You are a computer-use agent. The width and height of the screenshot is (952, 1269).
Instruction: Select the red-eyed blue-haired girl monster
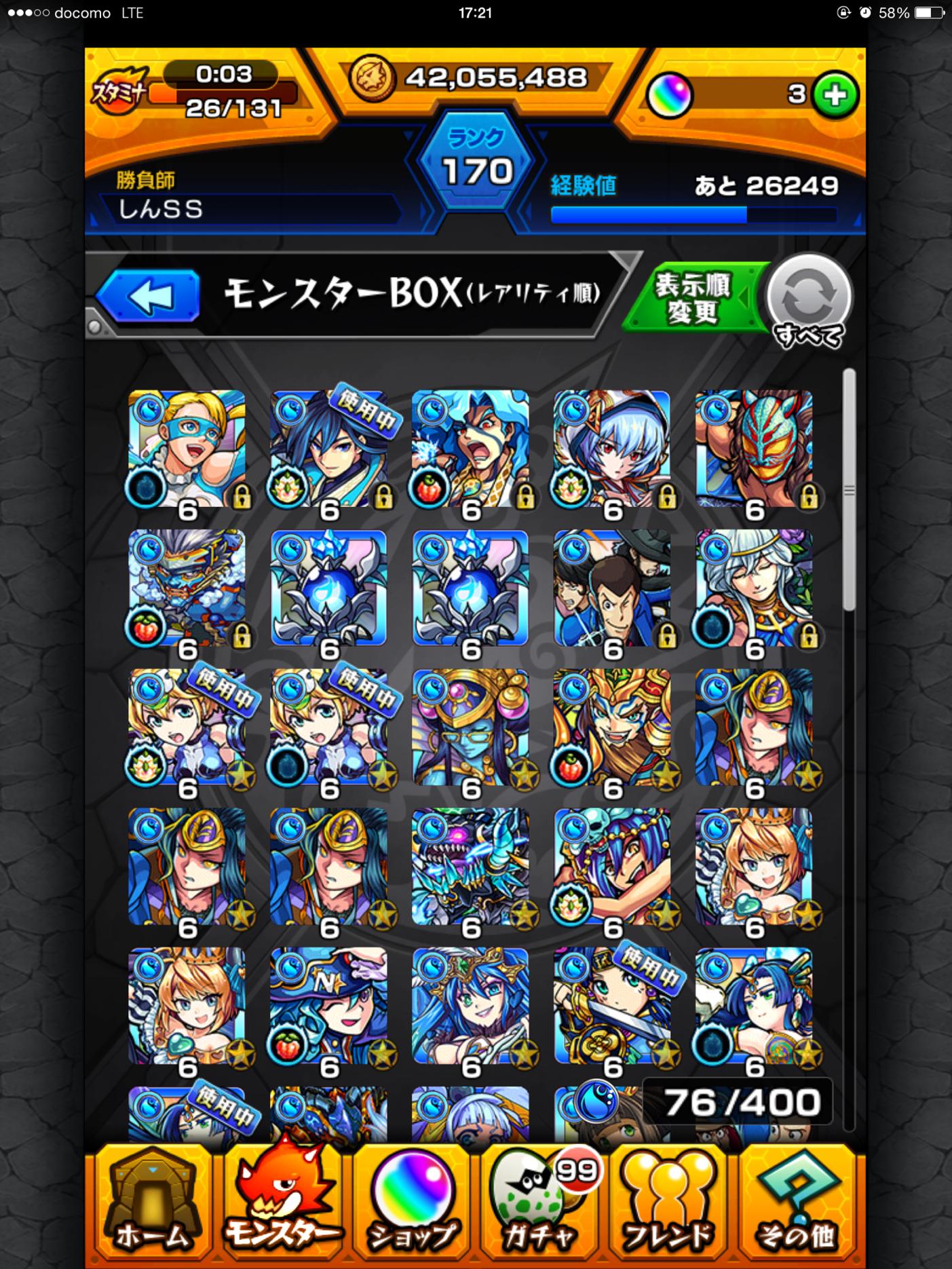612,449
